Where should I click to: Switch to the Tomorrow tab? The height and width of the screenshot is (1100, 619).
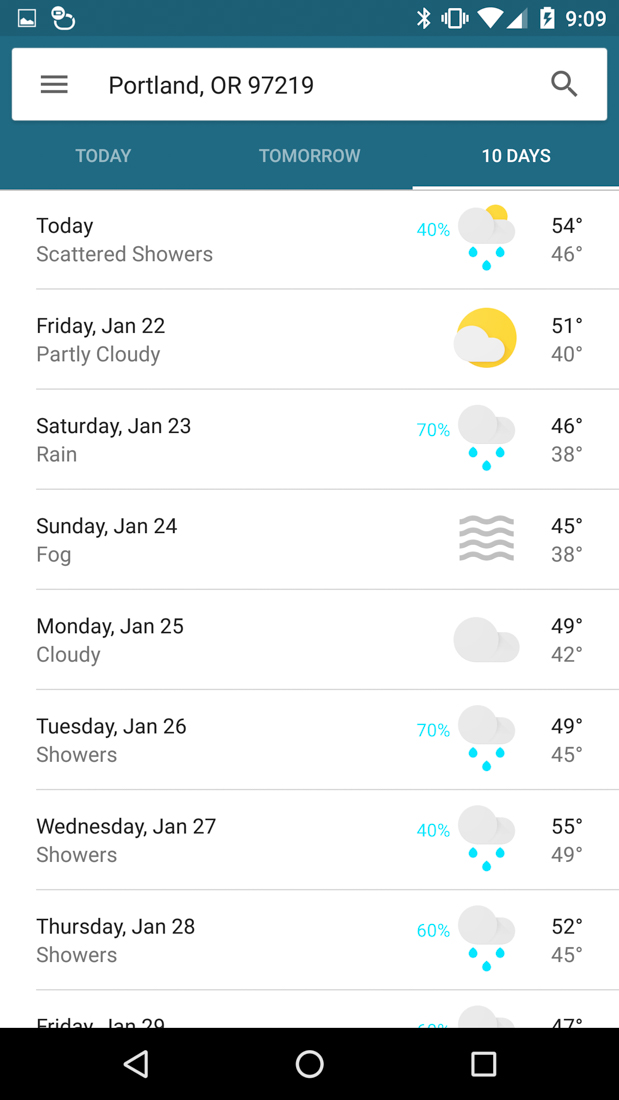pos(309,156)
